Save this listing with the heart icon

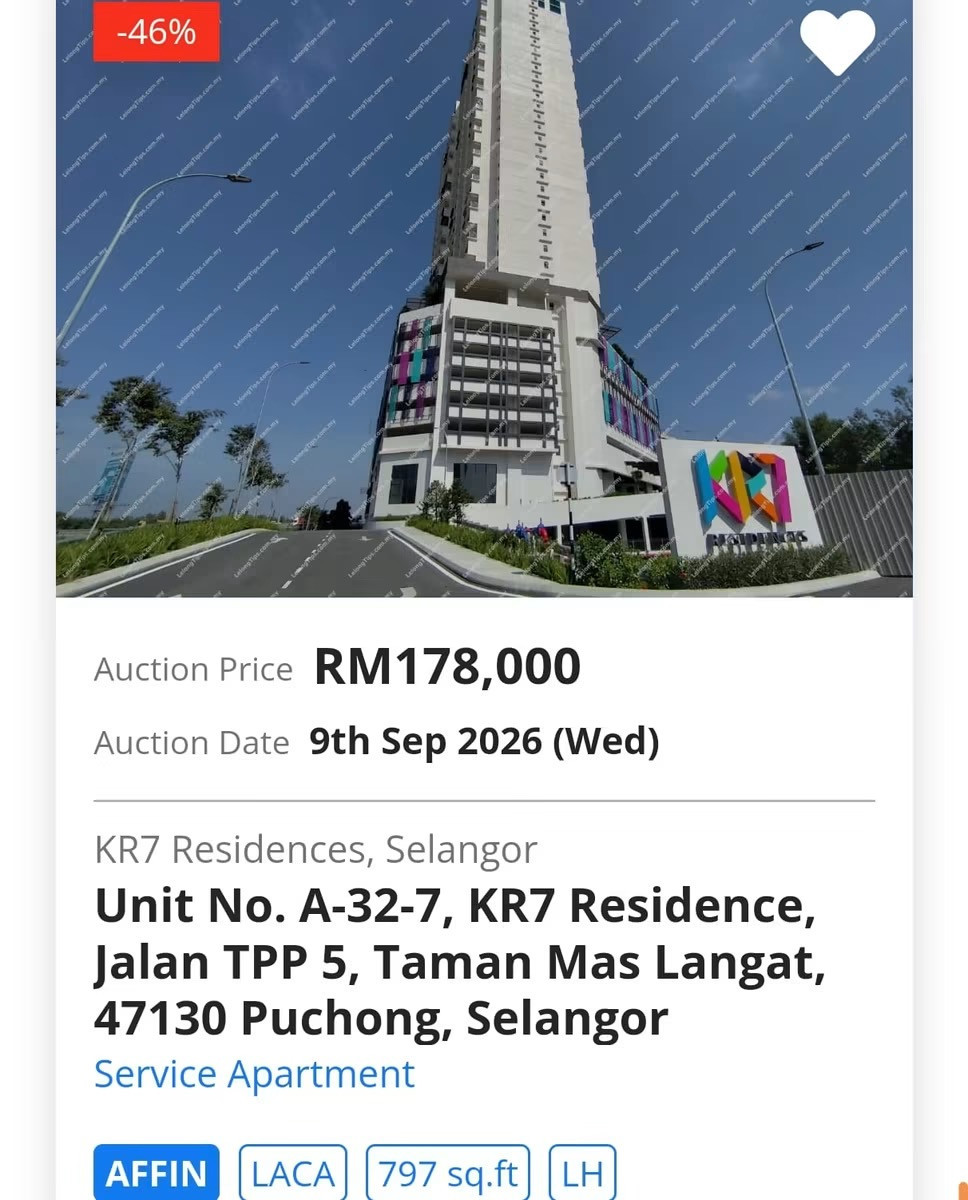tap(837, 42)
